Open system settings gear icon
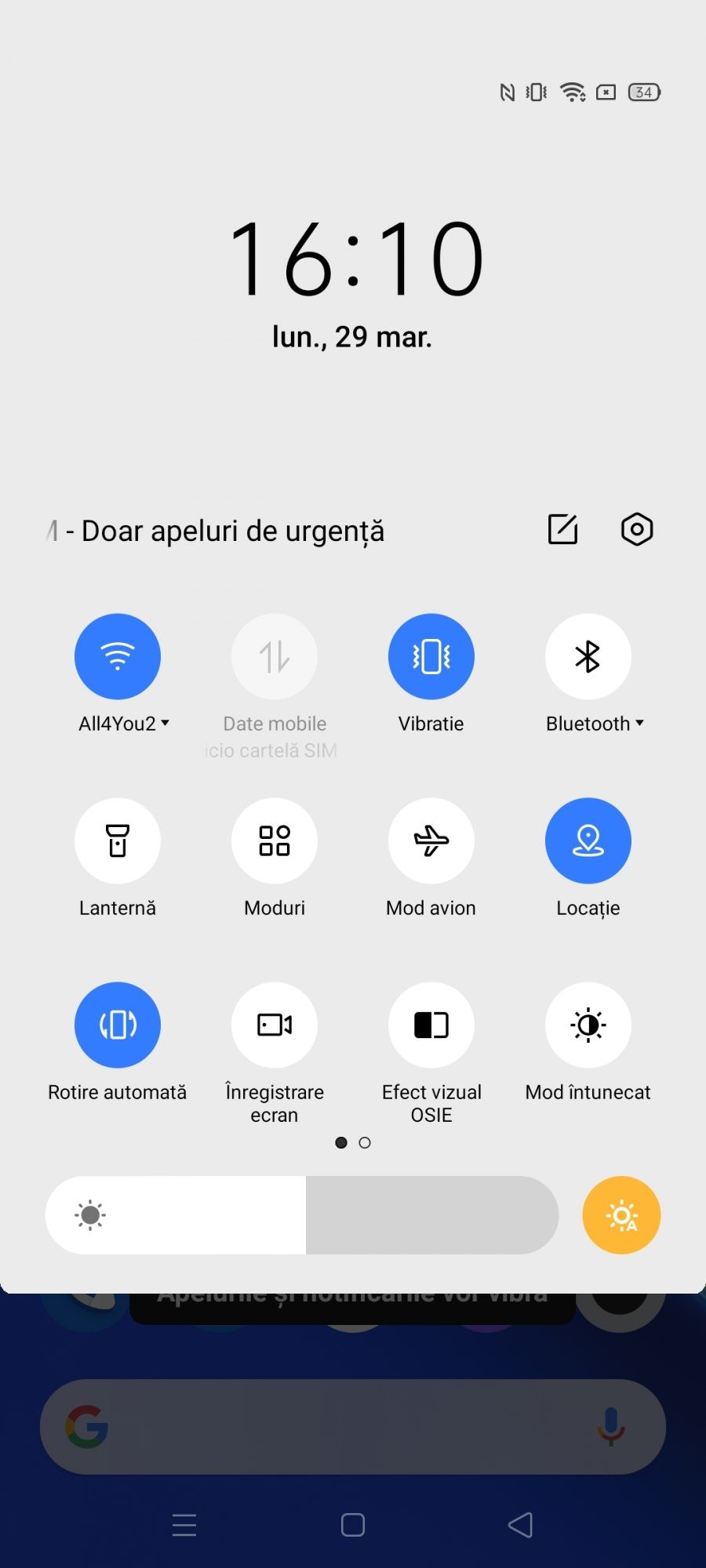Viewport: 706px width, 1568px height. coord(636,529)
